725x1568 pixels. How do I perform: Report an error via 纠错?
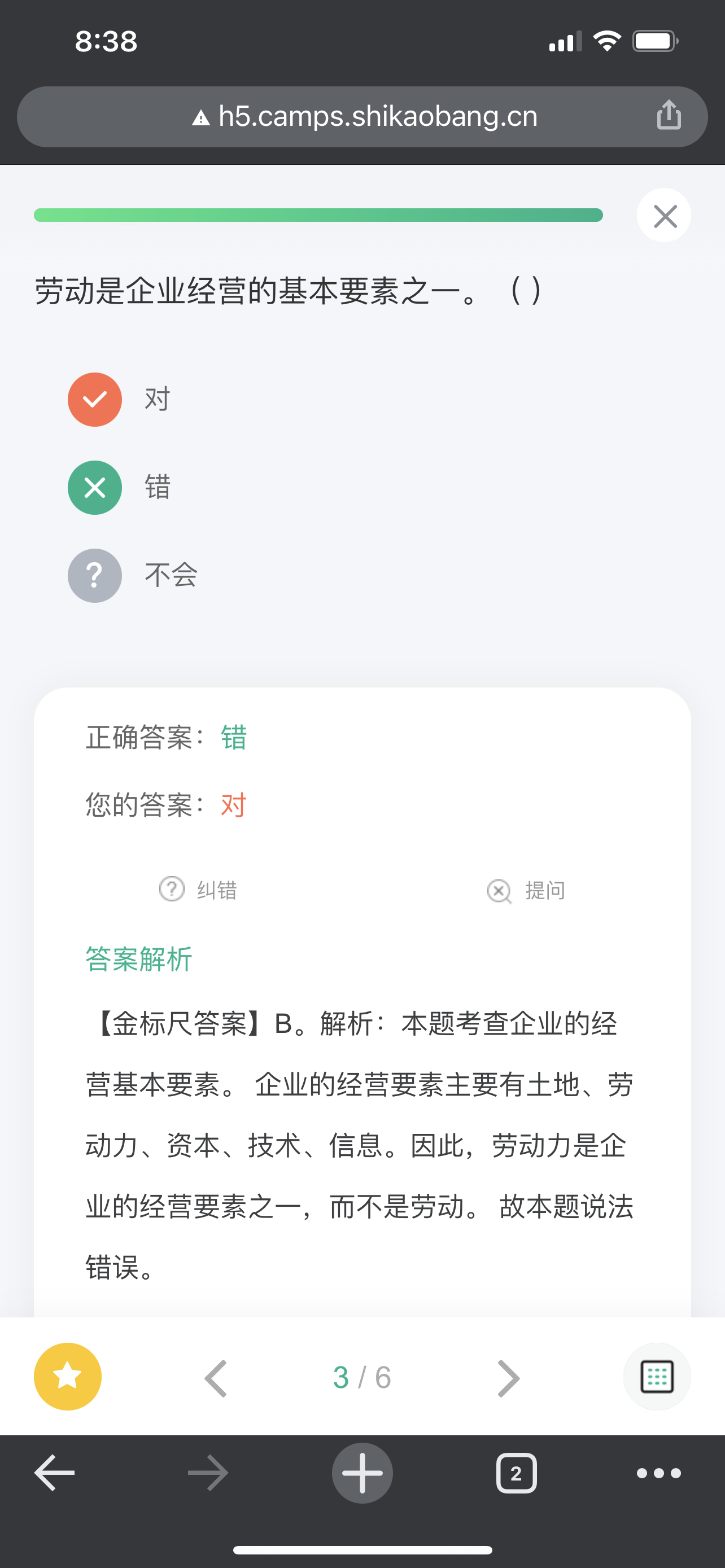(x=198, y=890)
